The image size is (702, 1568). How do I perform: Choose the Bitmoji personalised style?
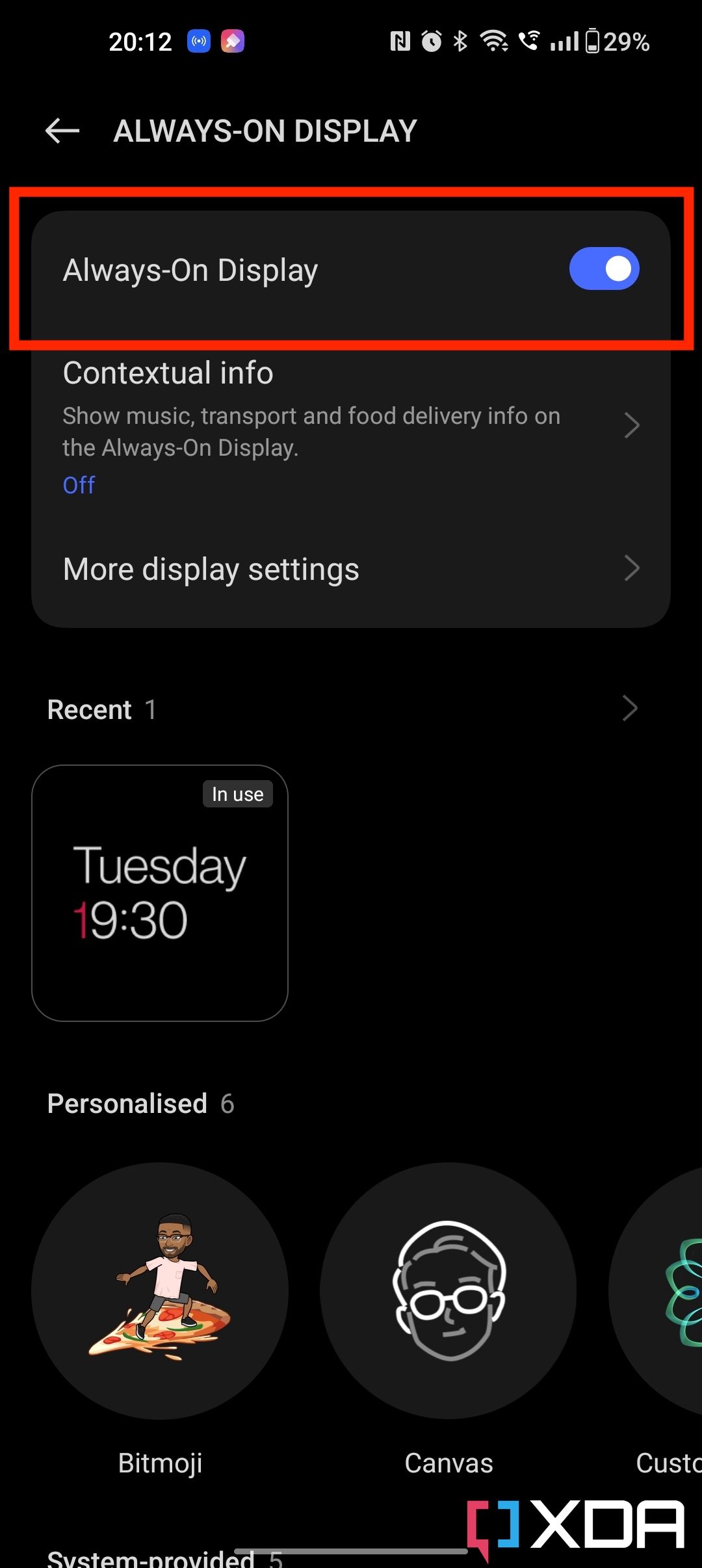(160, 1290)
